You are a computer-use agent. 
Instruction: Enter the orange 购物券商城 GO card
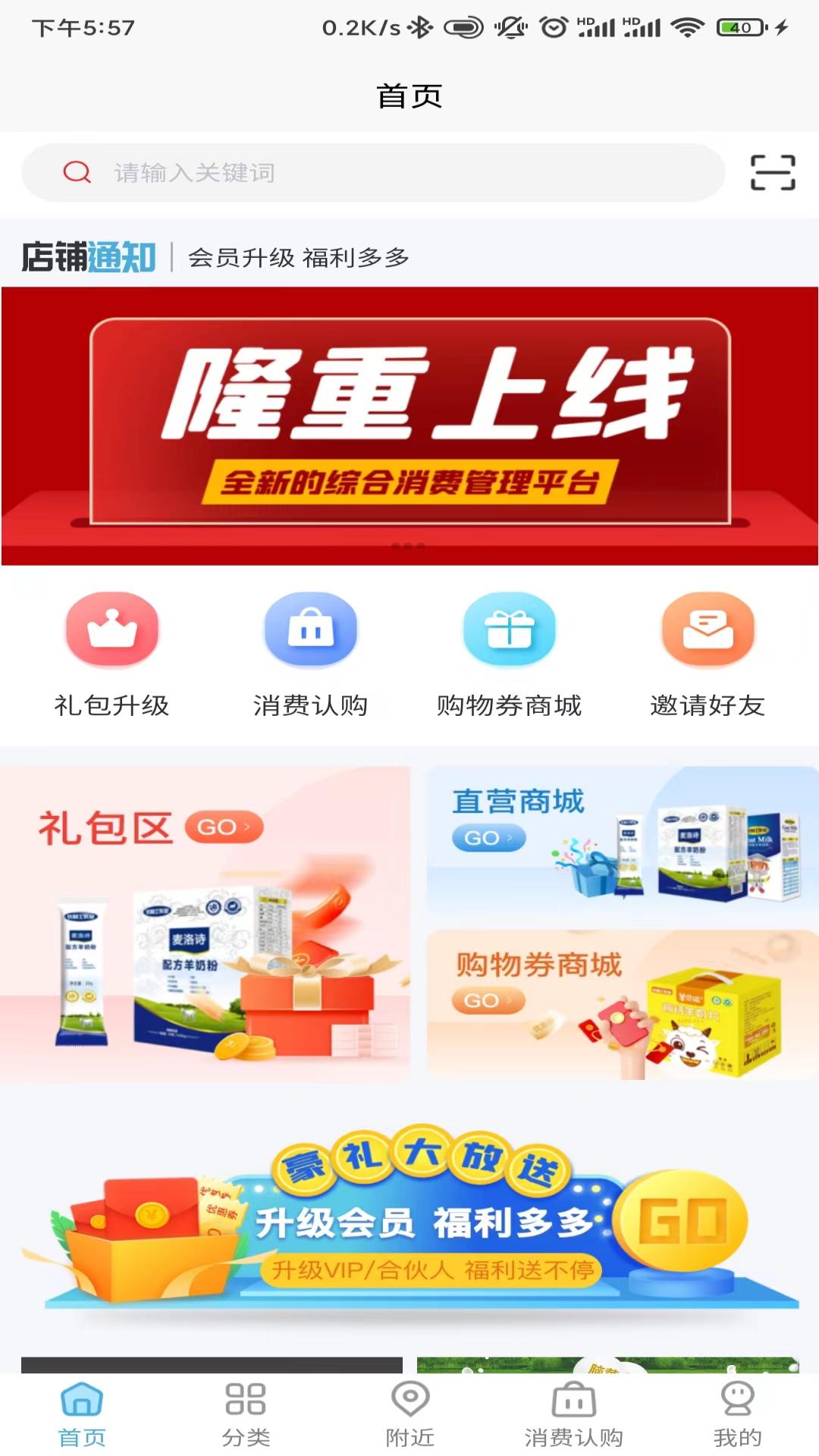[622, 1004]
